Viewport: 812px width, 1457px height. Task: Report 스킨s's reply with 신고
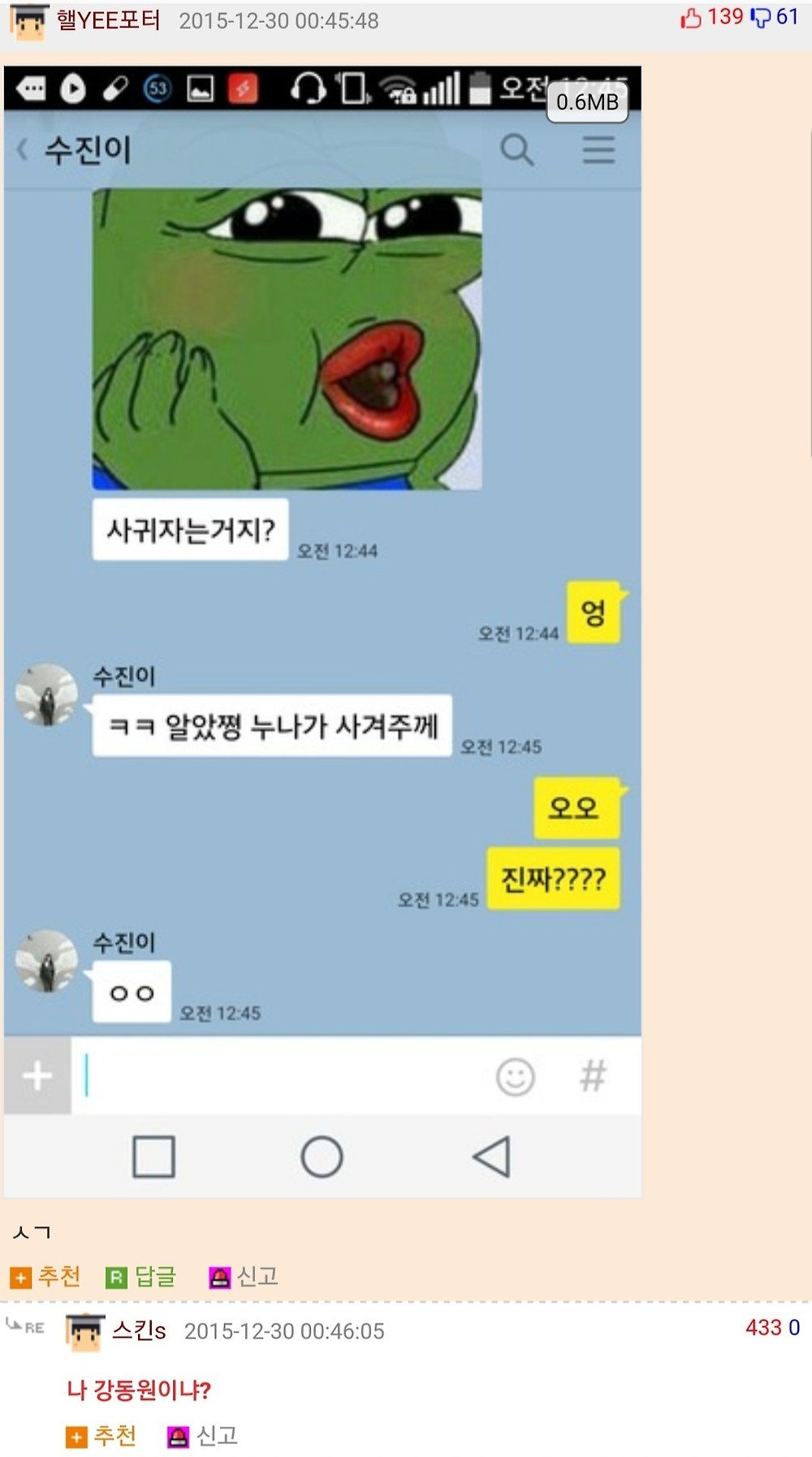[x=203, y=1436]
